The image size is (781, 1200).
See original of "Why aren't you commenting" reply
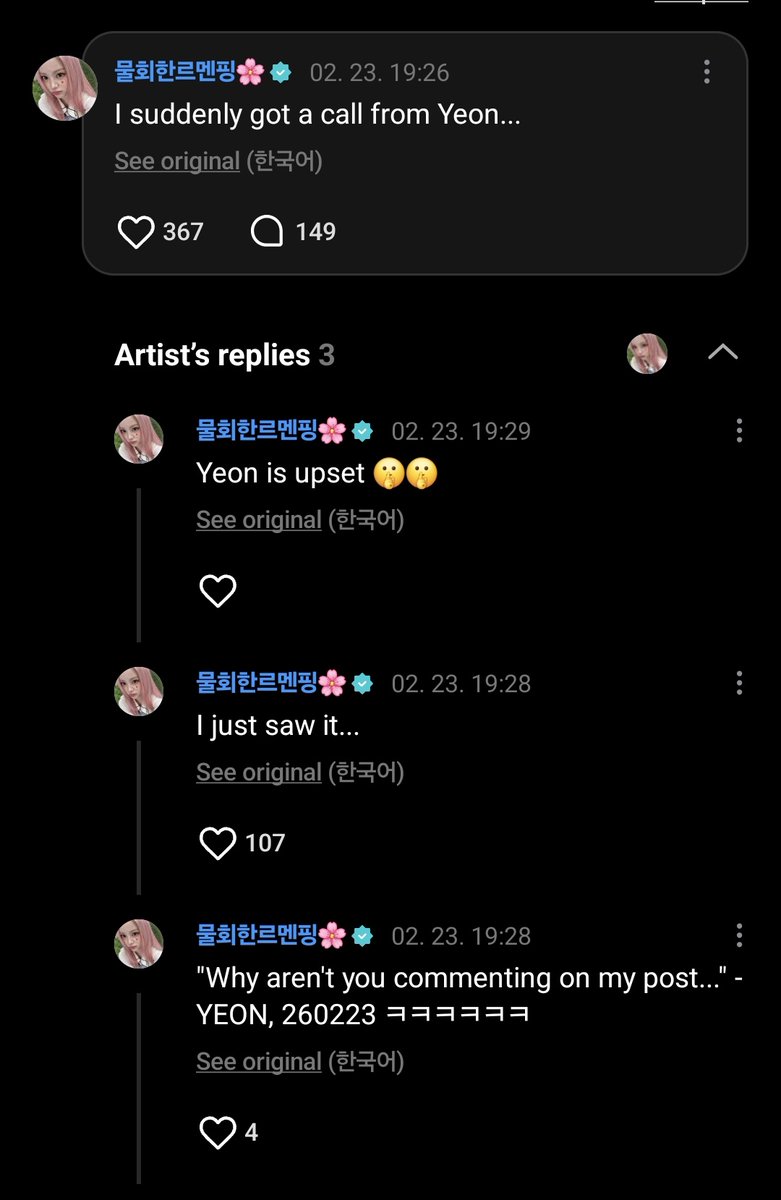point(259,1061)
